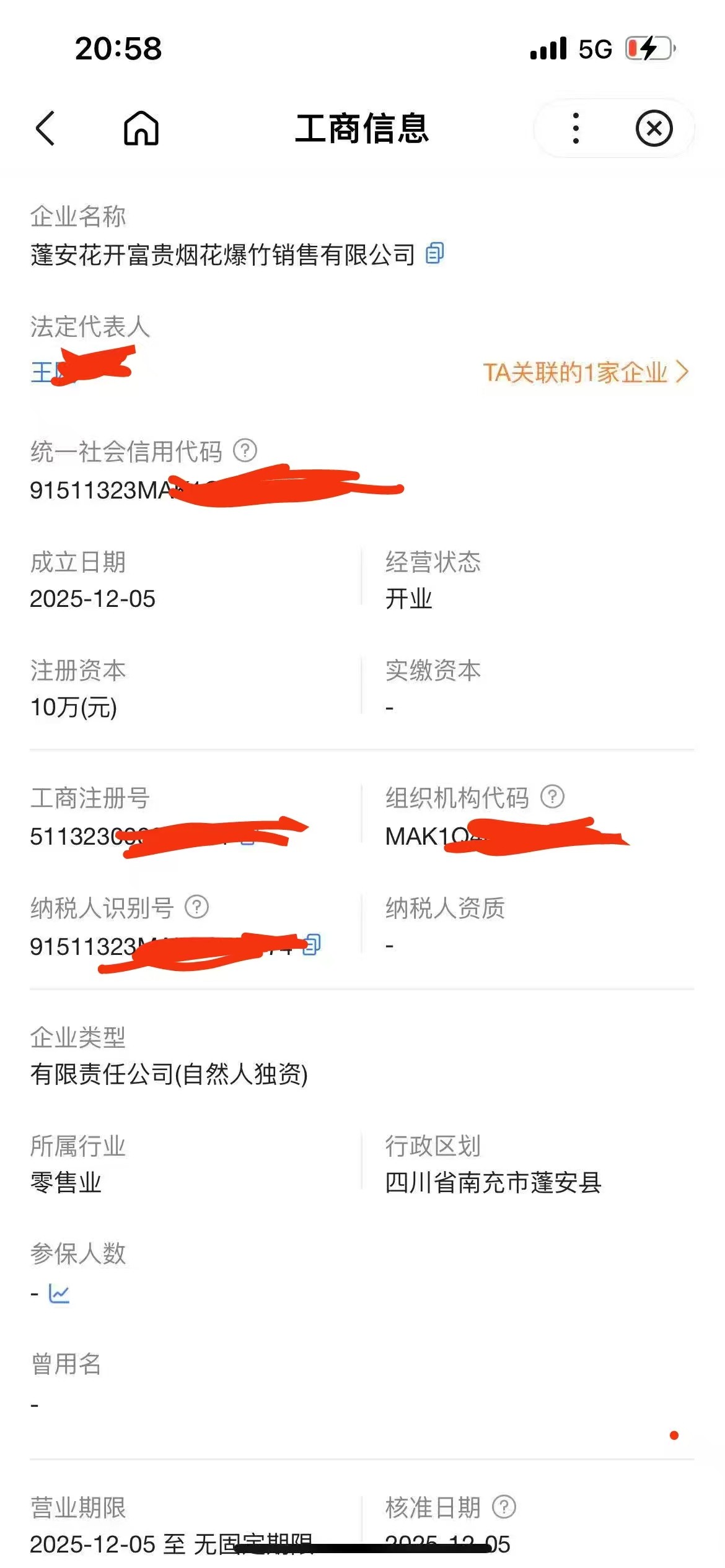Open TA关联的1家企业 link
Screen dimensions: 725x1568
click(585, 372)
